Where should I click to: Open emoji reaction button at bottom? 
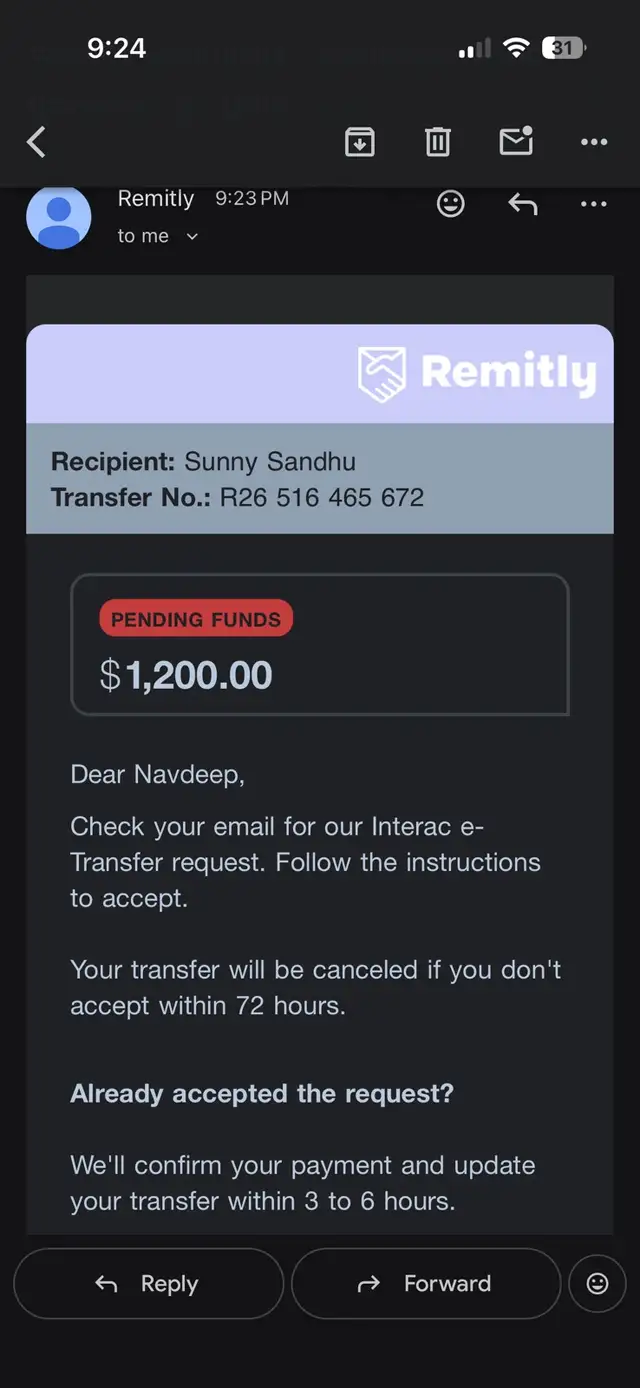click(597, 1283)
